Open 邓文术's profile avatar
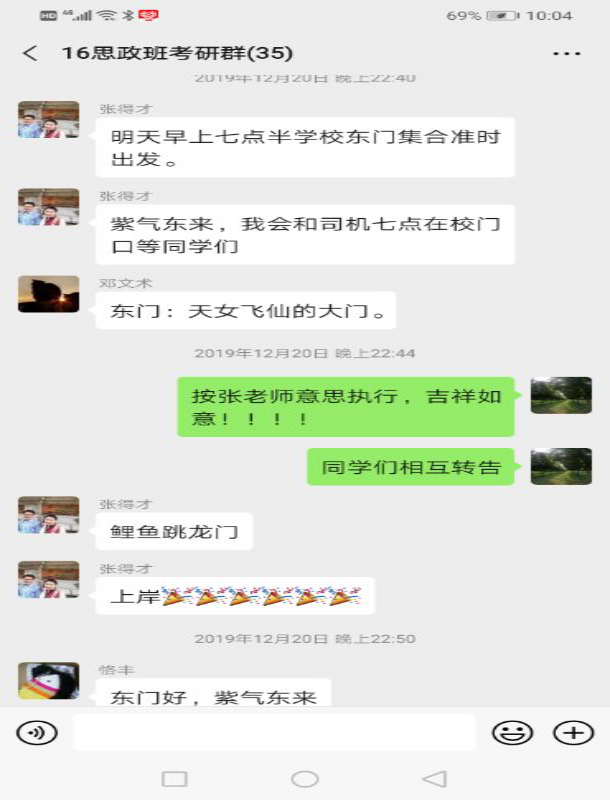 coord(48,294)
